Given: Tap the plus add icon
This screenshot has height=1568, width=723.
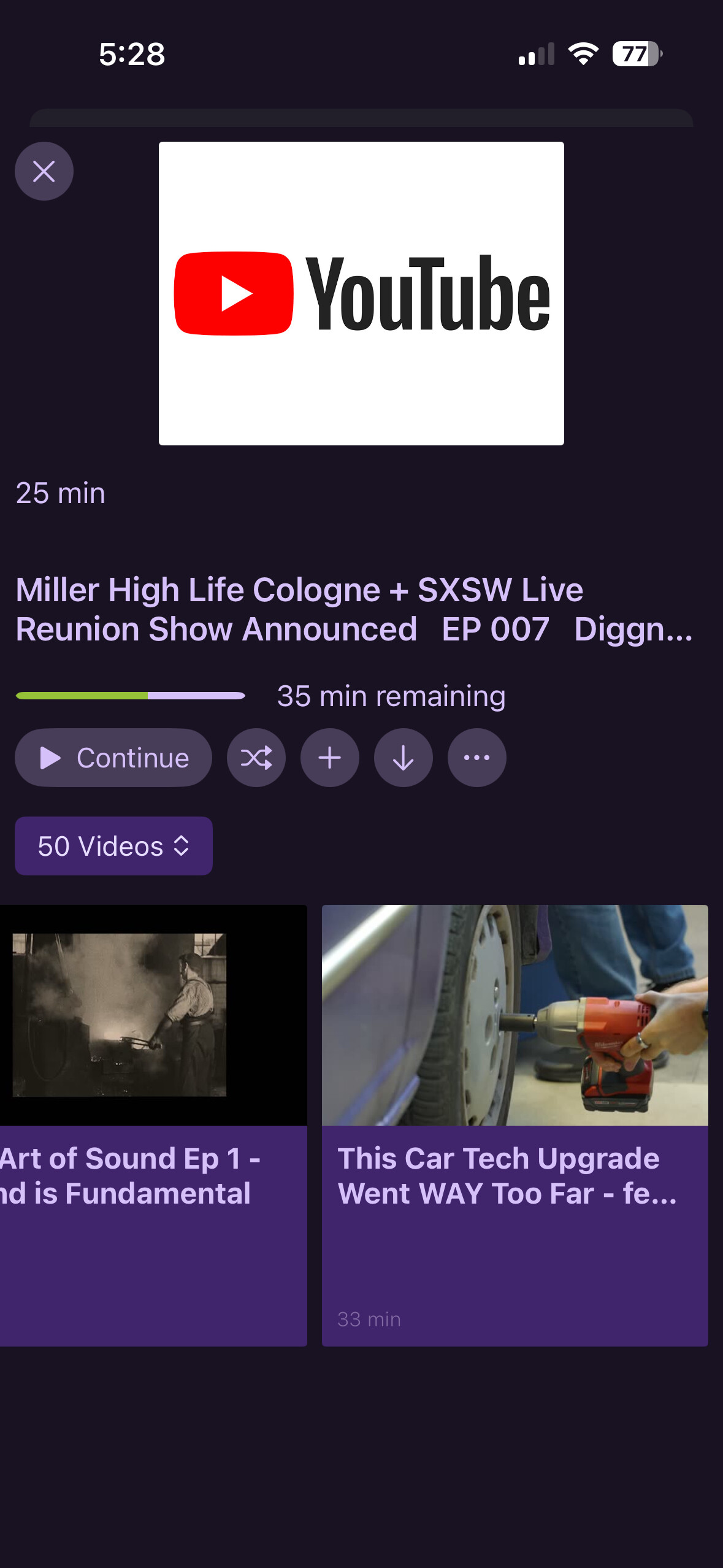Looking at the screenshot, I should click(x=330, y=758).
